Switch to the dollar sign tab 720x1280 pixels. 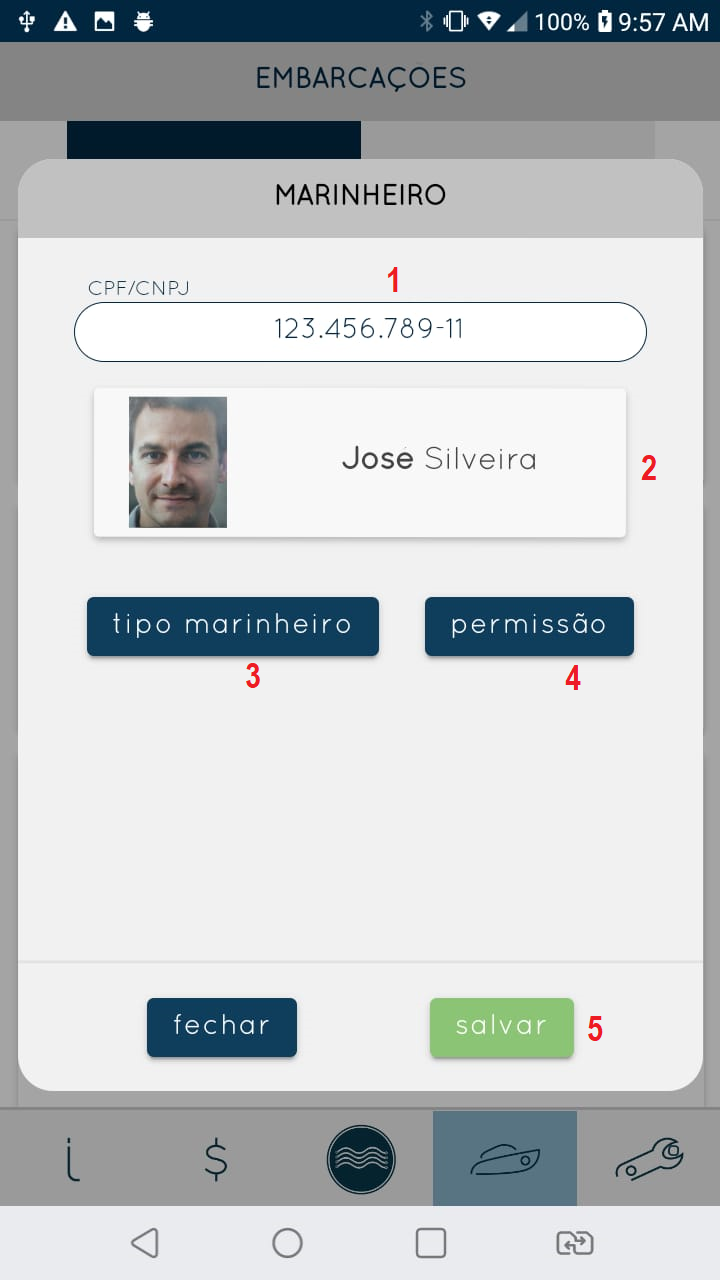(215, 1160)
